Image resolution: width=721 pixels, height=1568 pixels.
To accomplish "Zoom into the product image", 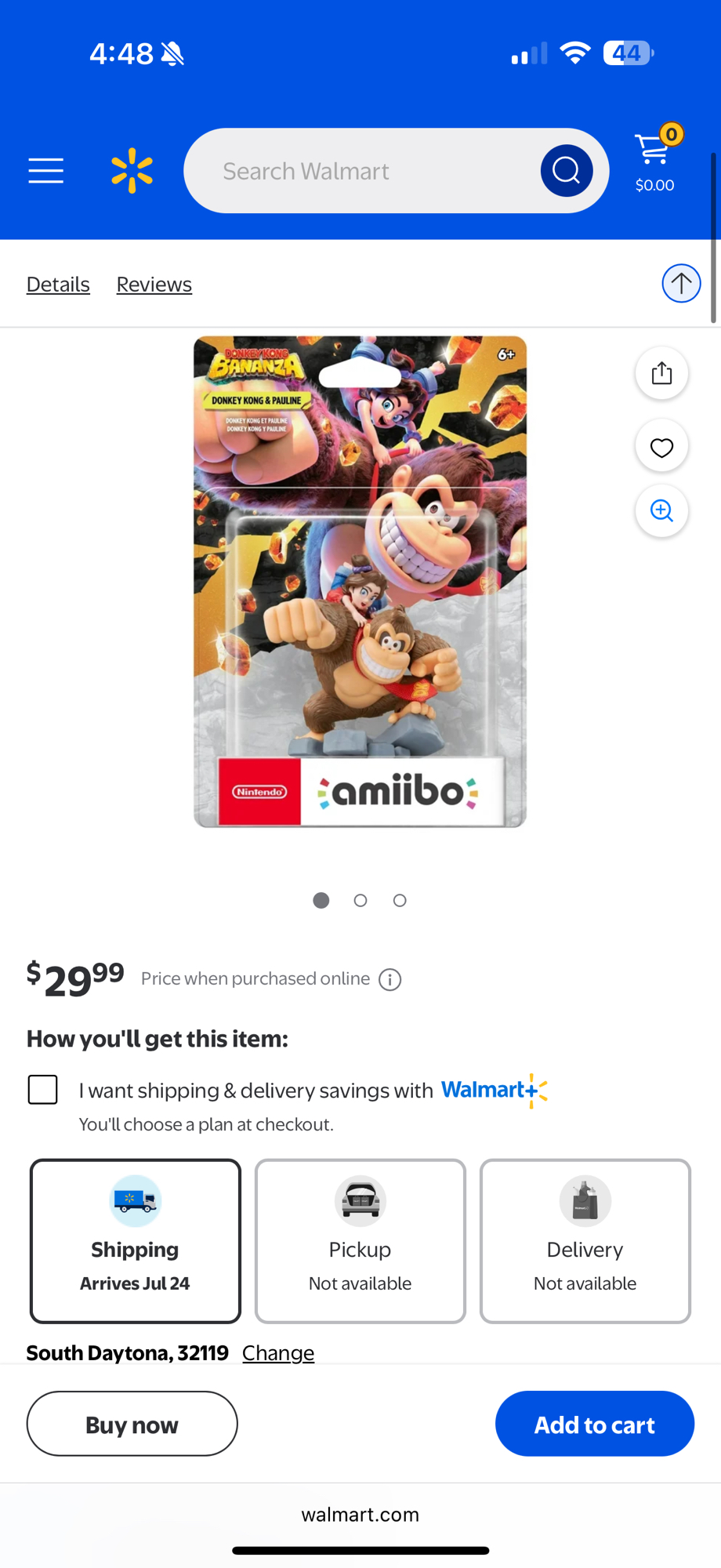I will (x=661, y=511).
